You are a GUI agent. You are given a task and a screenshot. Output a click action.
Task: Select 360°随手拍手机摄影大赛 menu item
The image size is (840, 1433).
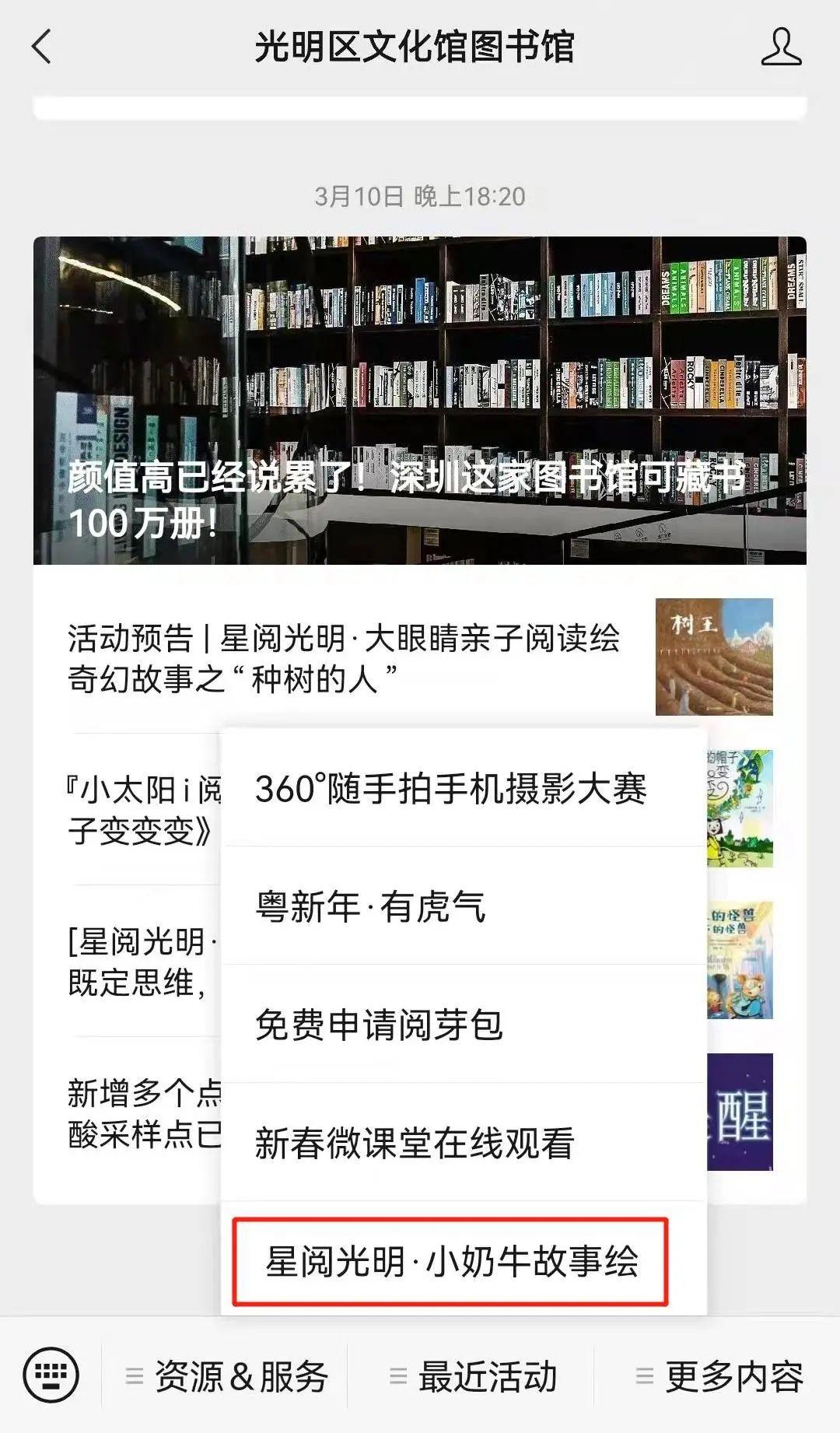coord(451,789)
